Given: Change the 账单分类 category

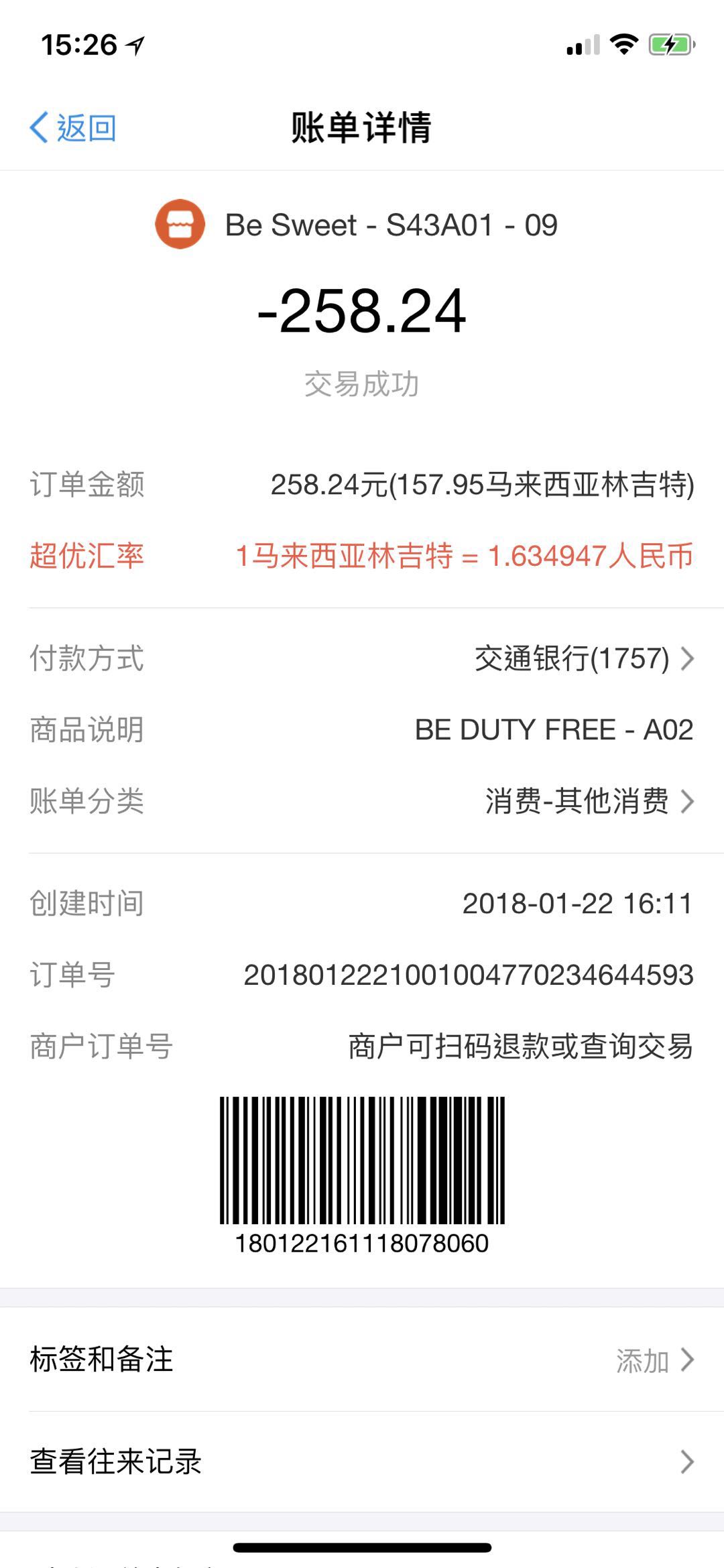Looking at the screenshot, I should pyautogui.click(x=589, y=801).
